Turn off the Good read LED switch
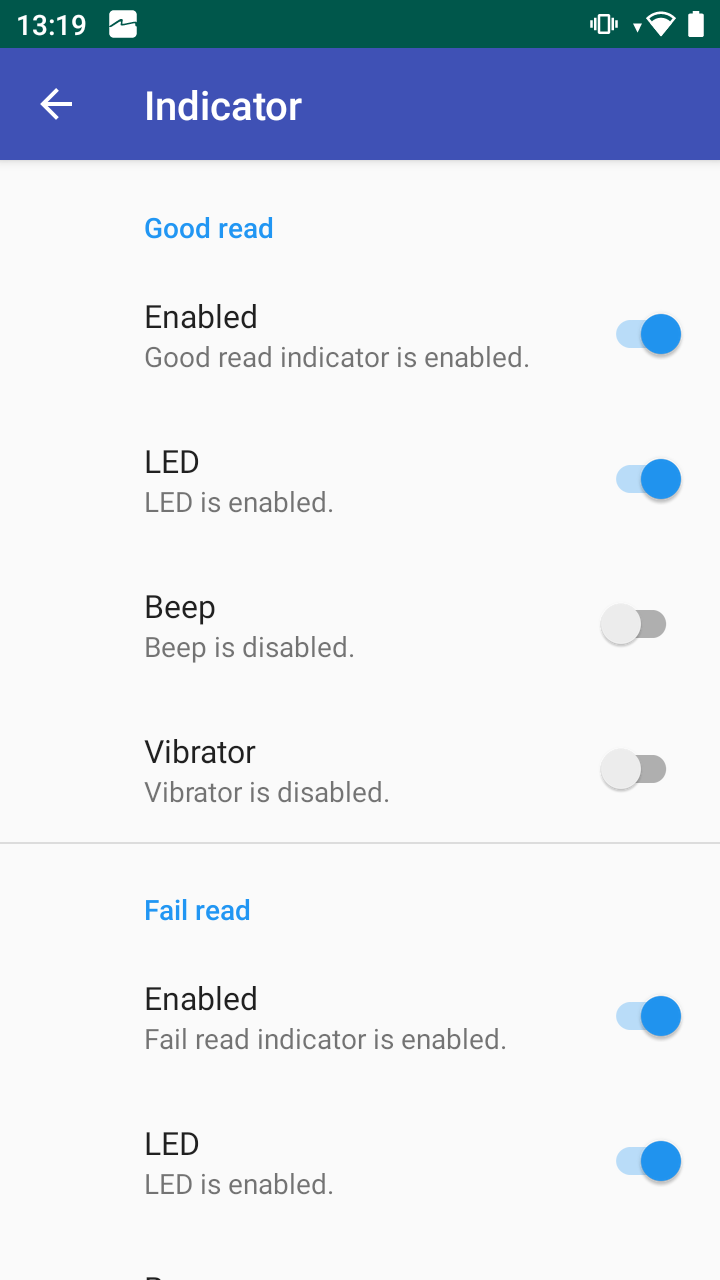Screen dimensions: 720x1280 (x=648, y=479)
